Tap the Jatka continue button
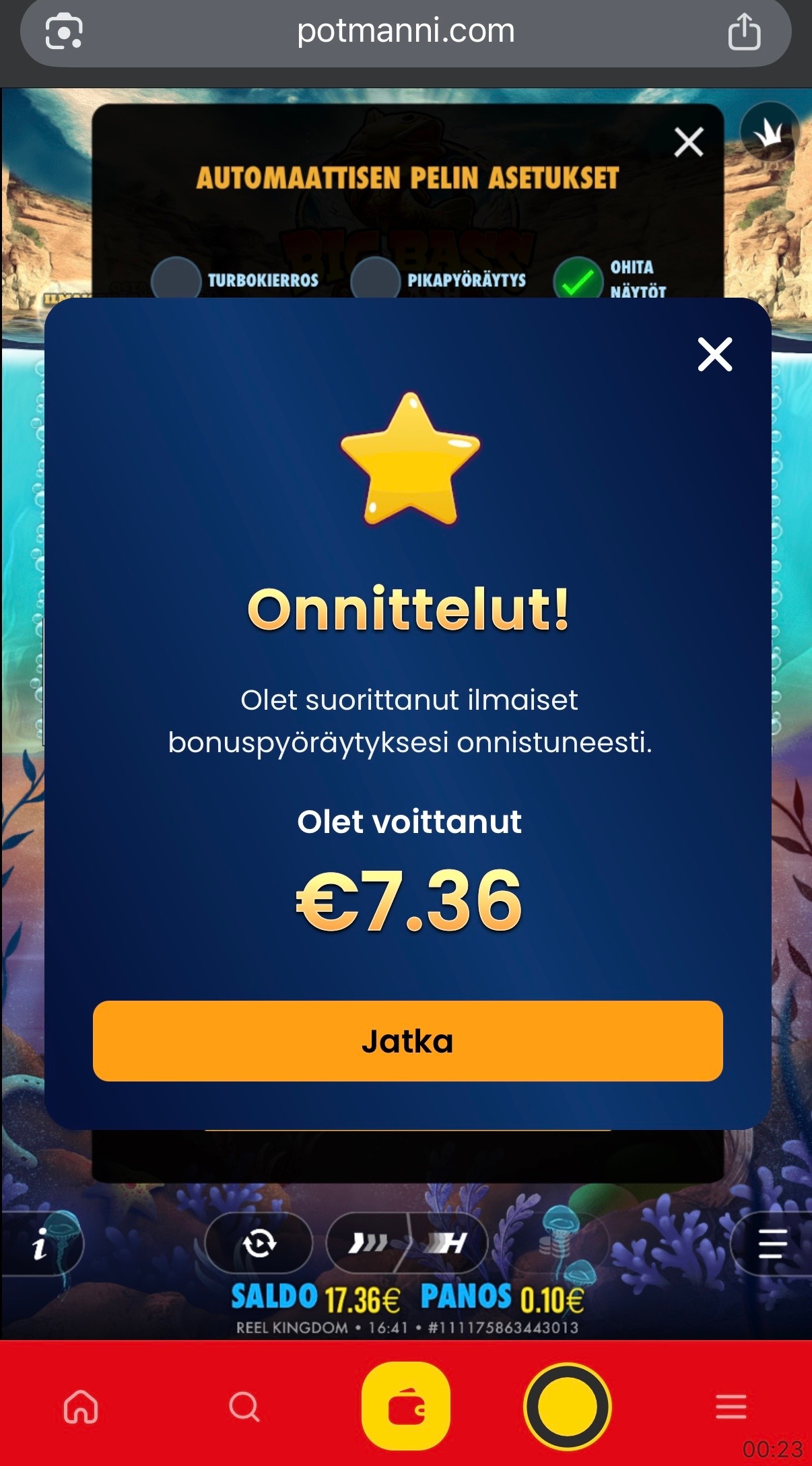Screen dimensions: 812x1466 point(407,1040)
